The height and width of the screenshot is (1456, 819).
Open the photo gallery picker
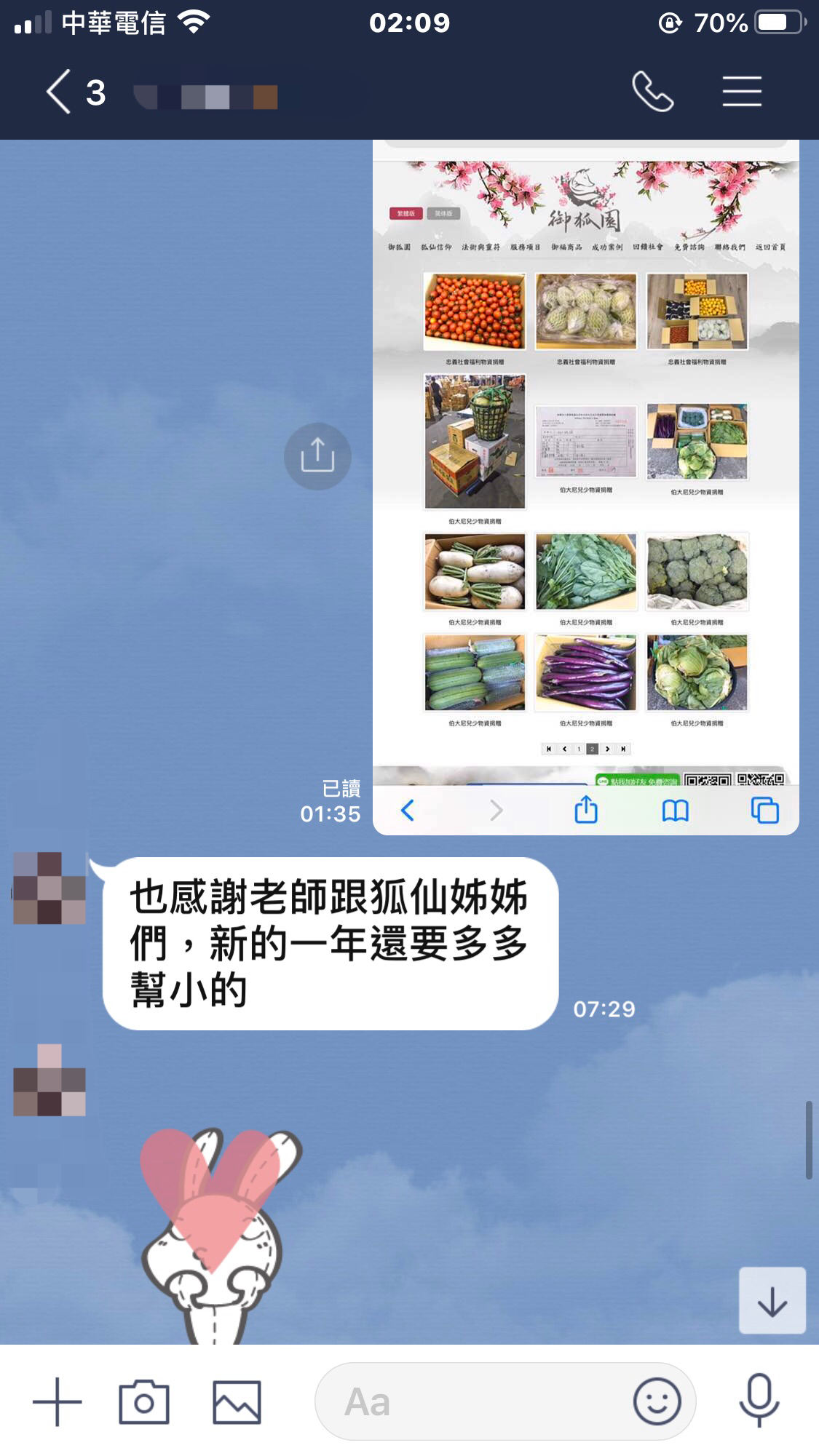coord(237,1401)
